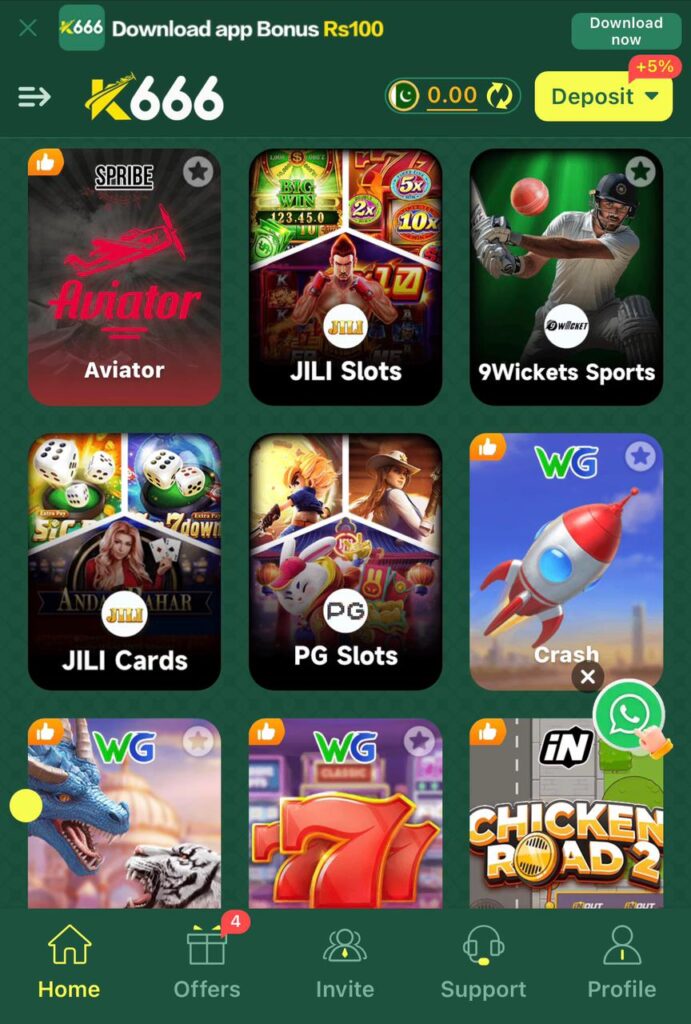Open the side menu drawer

pos(34,96)
